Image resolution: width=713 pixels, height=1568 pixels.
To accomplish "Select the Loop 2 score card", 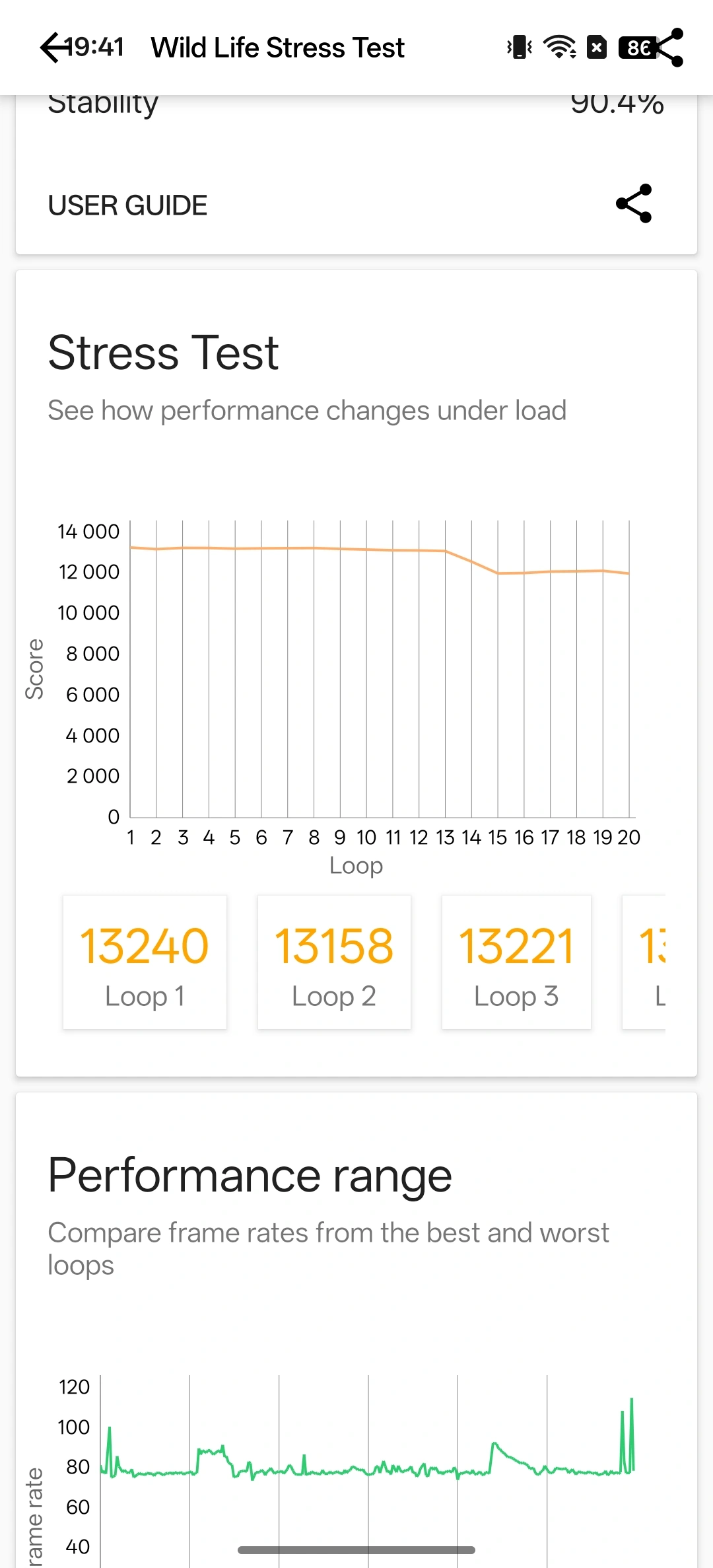I will tap(334, 962).
